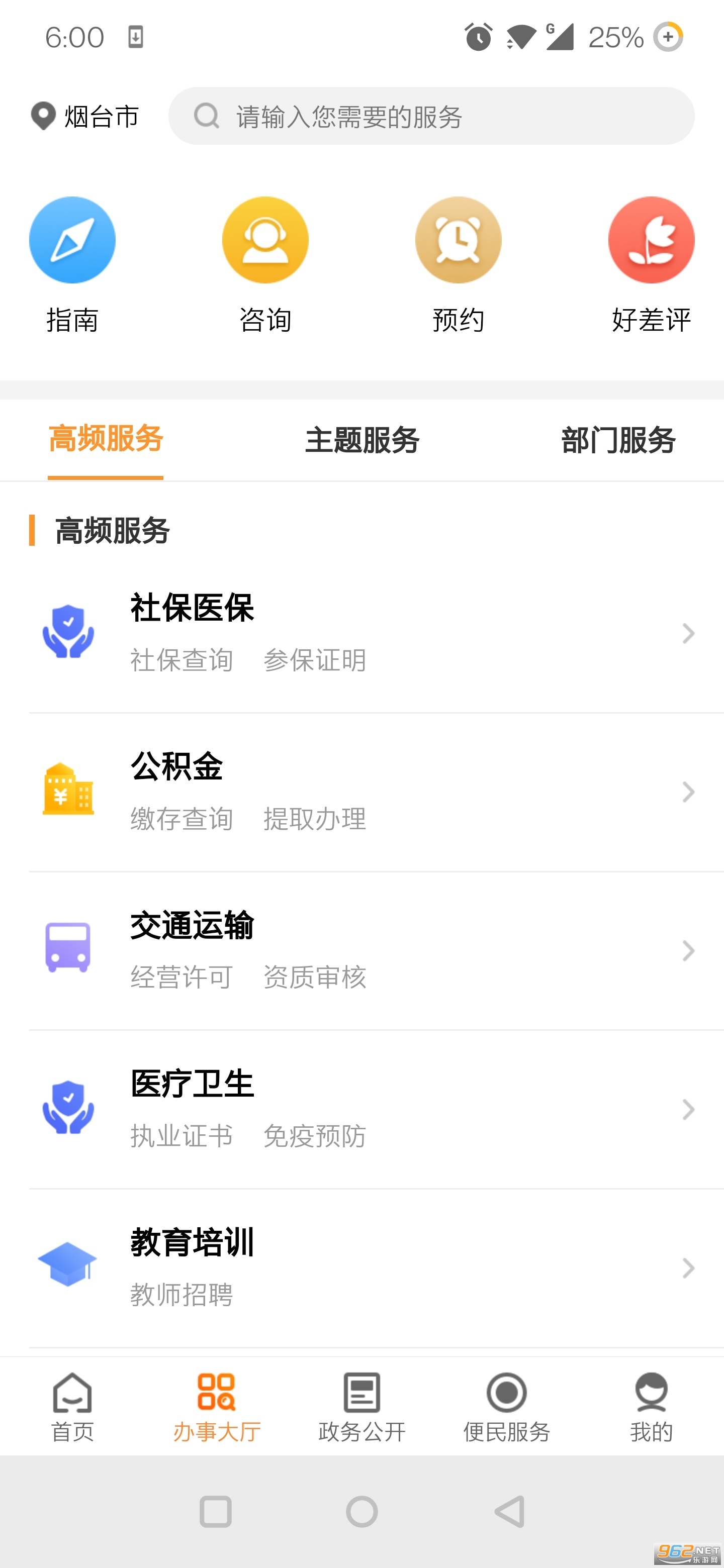Switch to the 主题服务 tab
Screen dimensions: 724x1568
click(x=361, y=439)
